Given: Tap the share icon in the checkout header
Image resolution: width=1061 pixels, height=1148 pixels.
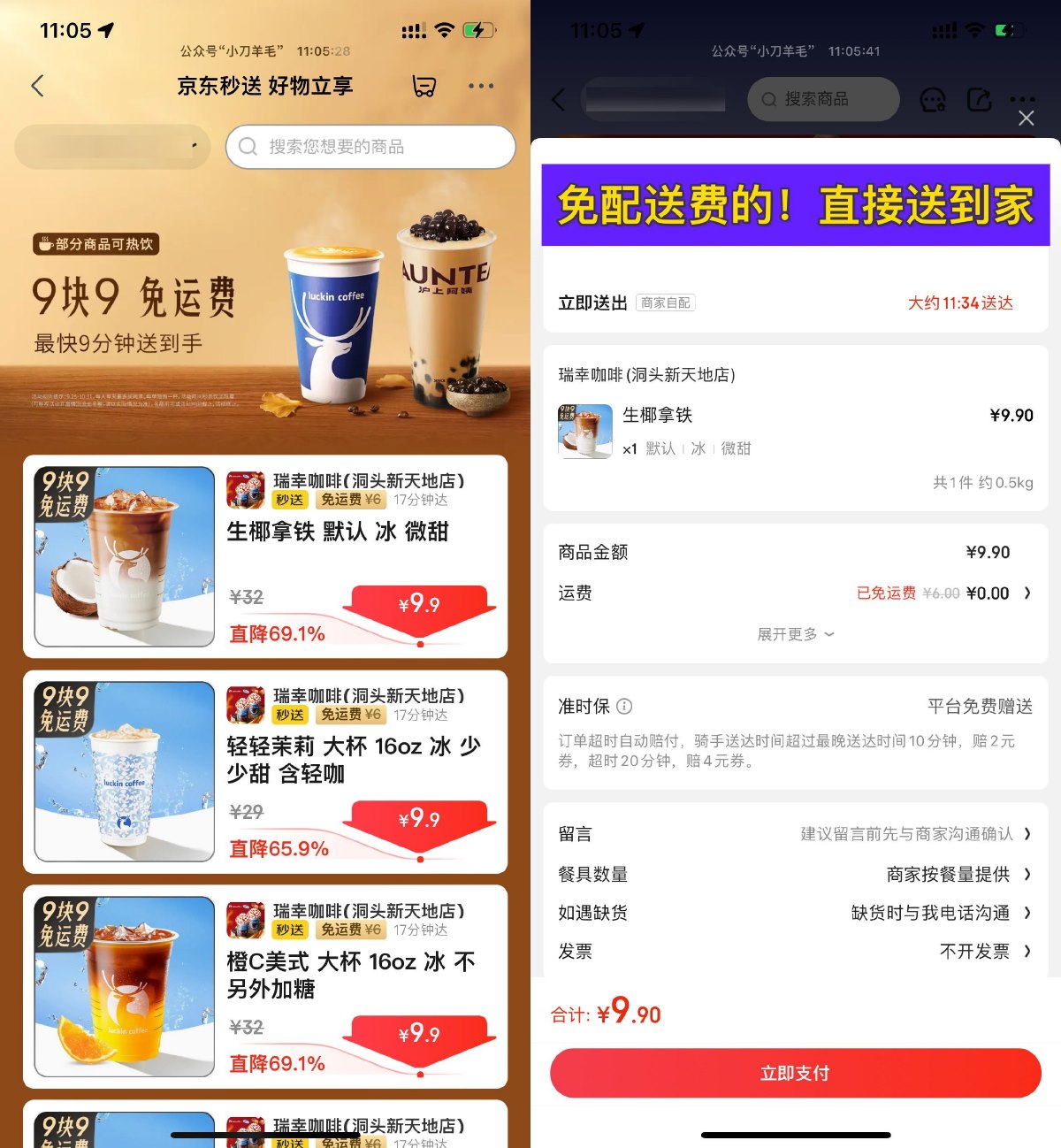Looking at the screenshot, I should point(978,100).
